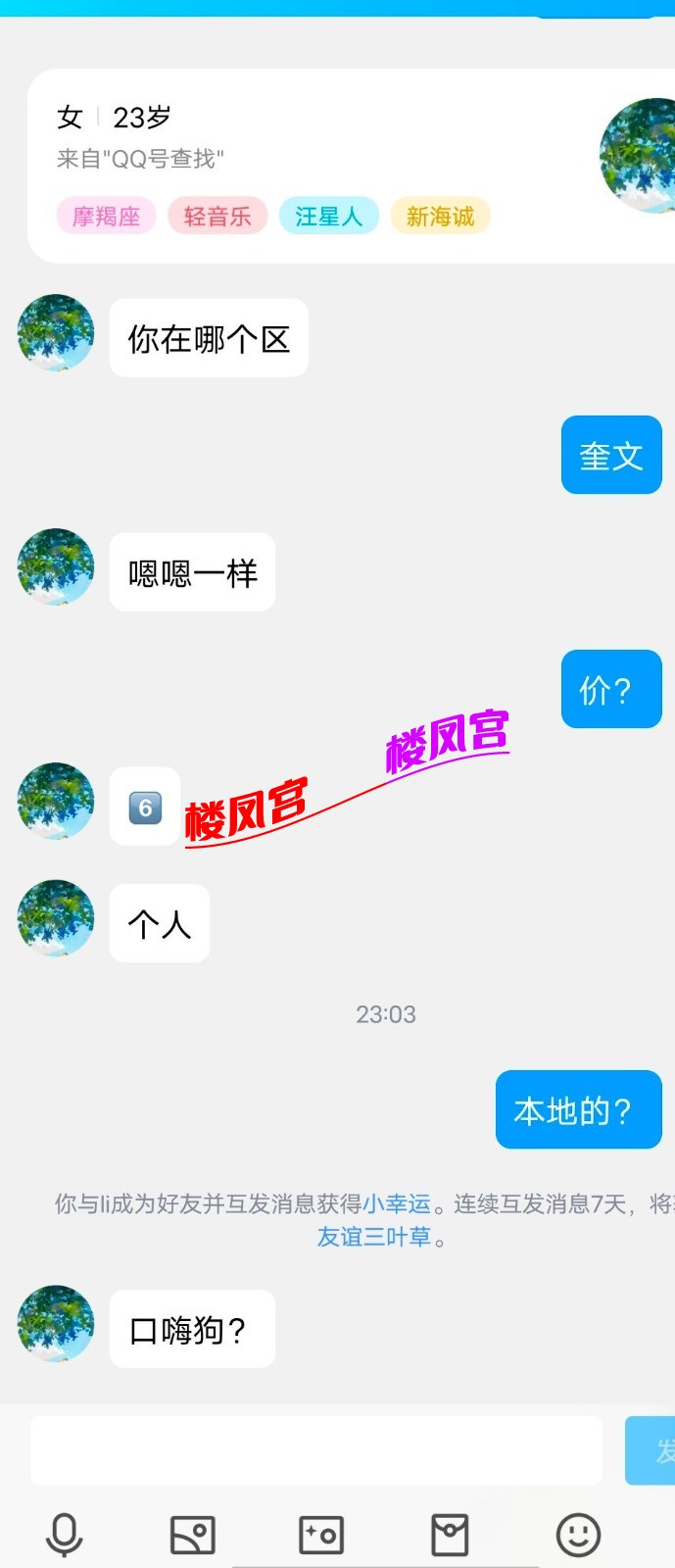Open the photo gallery picker icon
The image size is (675, 1568).
pos(193,1535)
